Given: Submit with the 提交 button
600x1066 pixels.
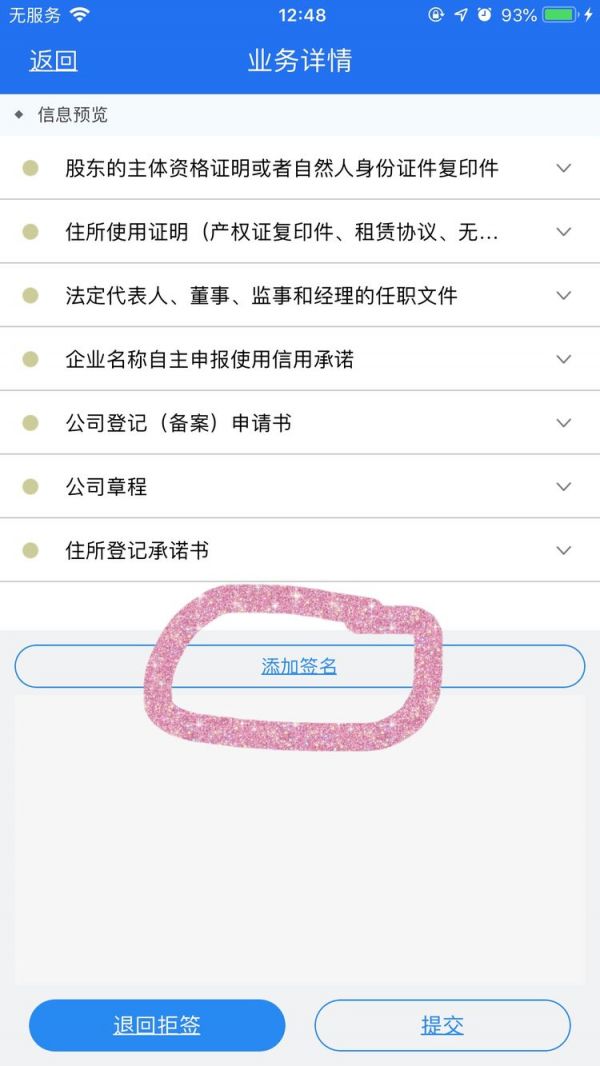Looking at the screenshot, I should click(x=442, y=1025).
